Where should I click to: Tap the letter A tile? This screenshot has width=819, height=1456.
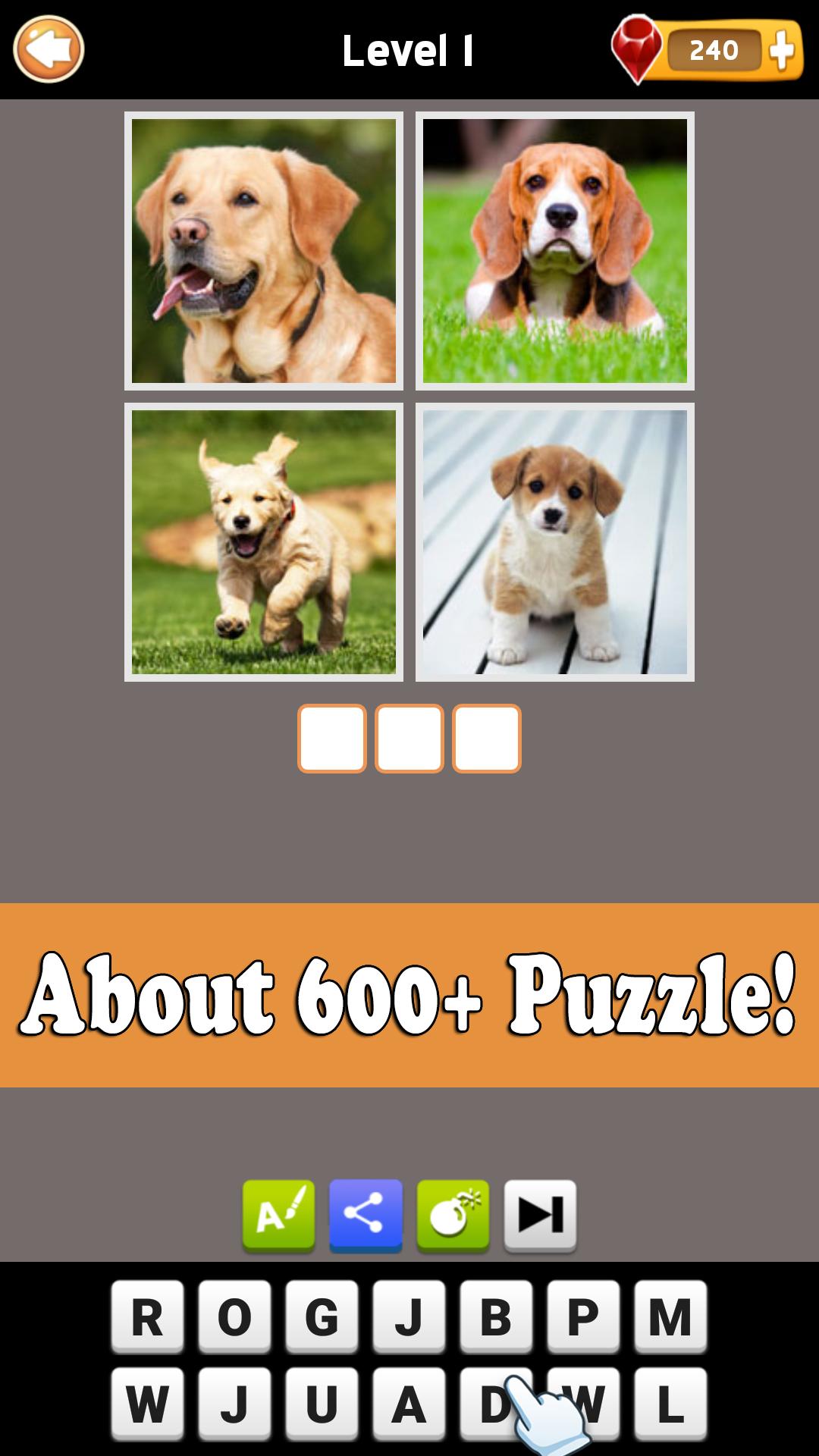pyautogui.click(x=409, y=1404)
